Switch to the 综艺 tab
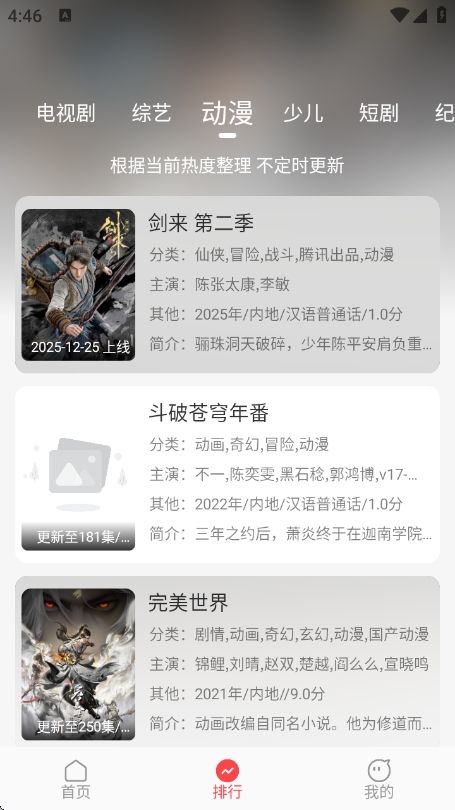This screenshot has width=455, height=810. click(151, 113)
